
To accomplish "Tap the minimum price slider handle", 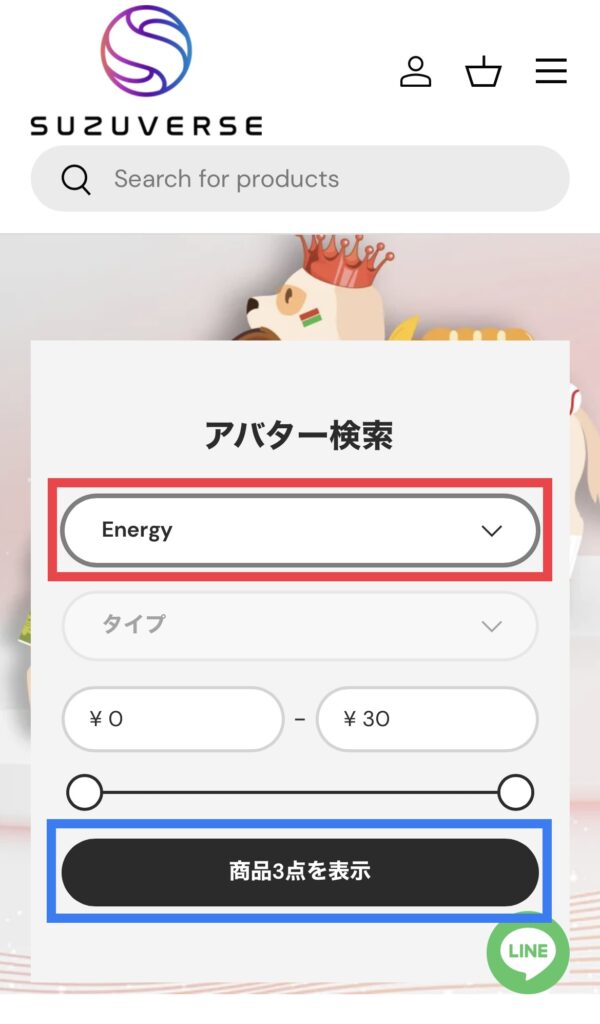I will click(x=85, y=793).
